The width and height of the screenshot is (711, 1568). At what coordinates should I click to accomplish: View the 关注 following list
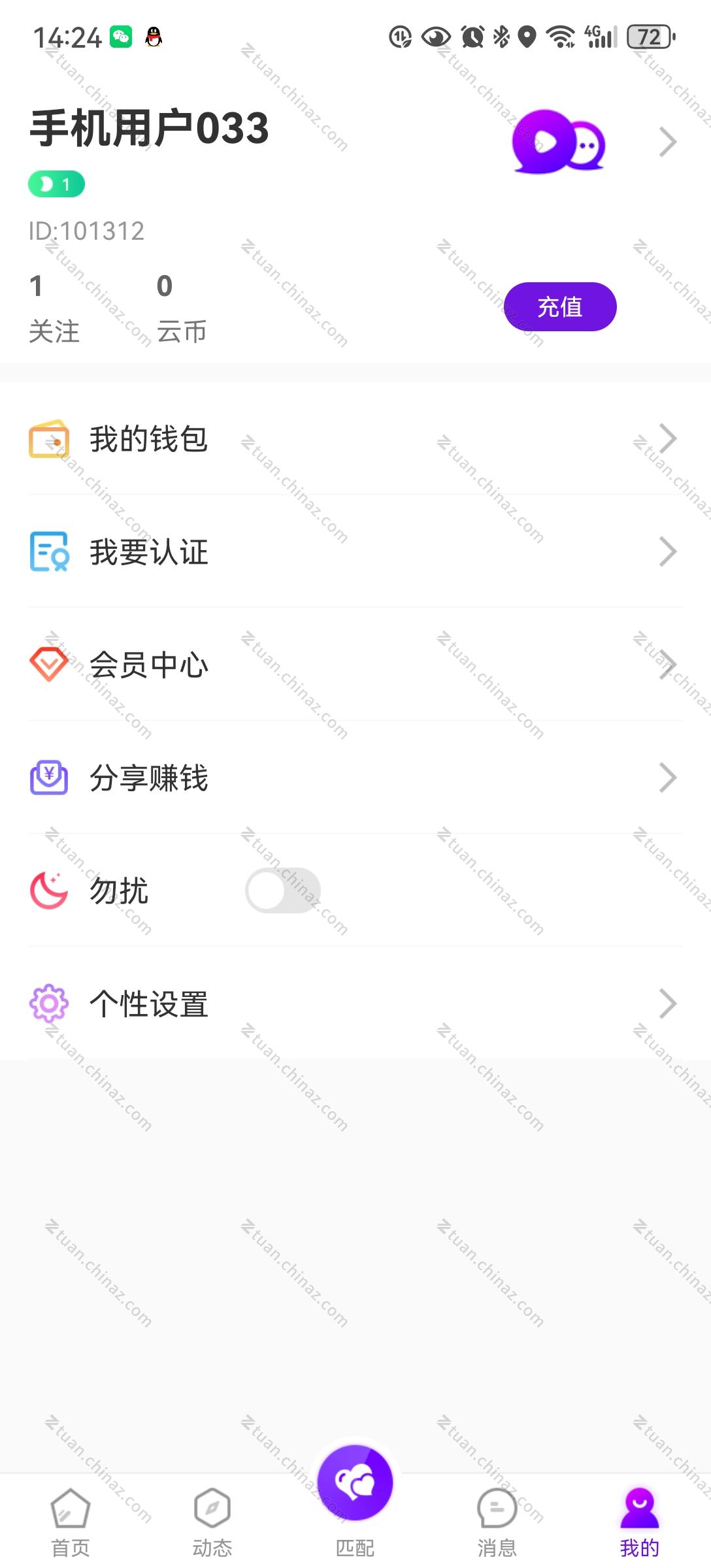click(x=54, y=308)
